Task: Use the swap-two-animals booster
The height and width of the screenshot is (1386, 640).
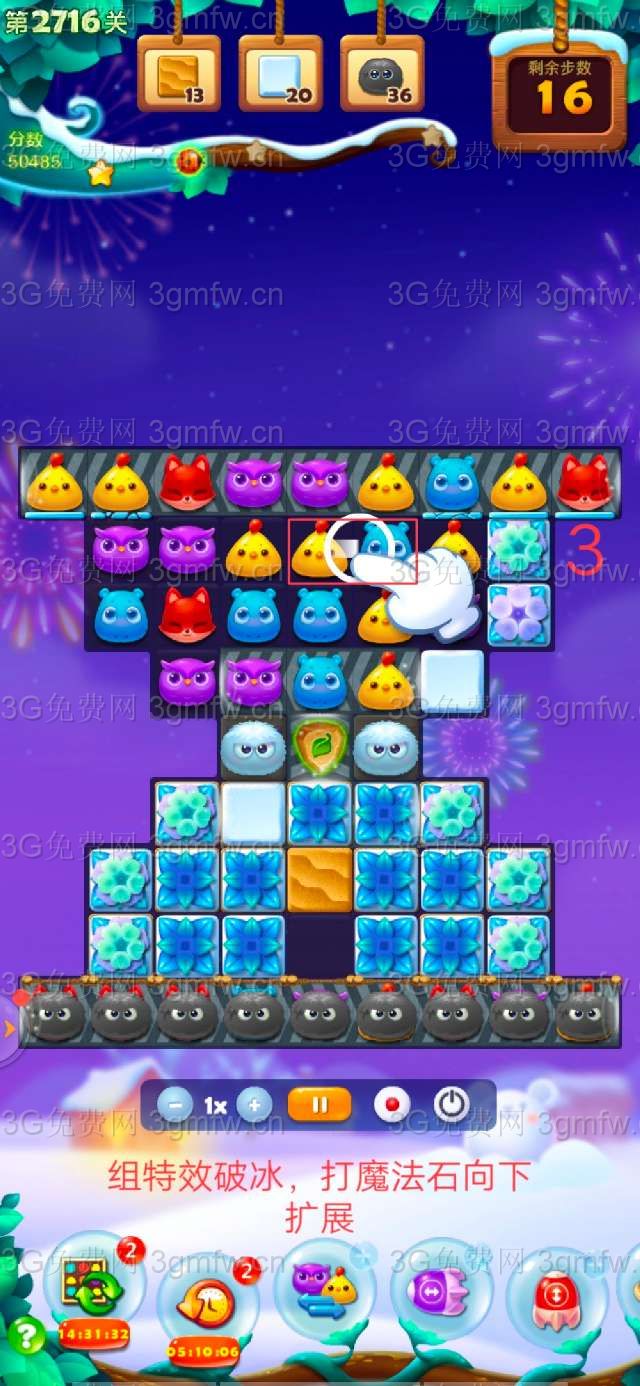Action: point(325,1288)
